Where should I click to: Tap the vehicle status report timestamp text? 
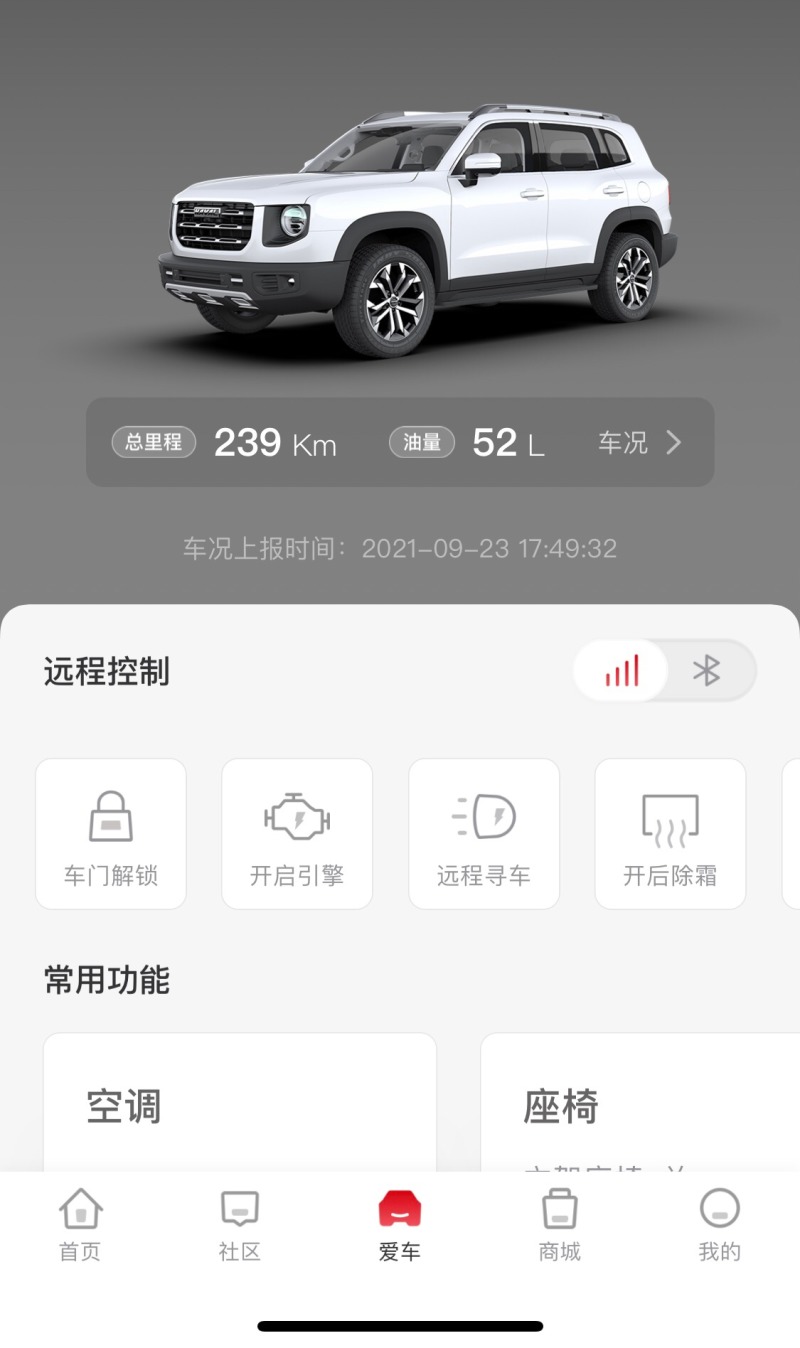click(398, 548)
